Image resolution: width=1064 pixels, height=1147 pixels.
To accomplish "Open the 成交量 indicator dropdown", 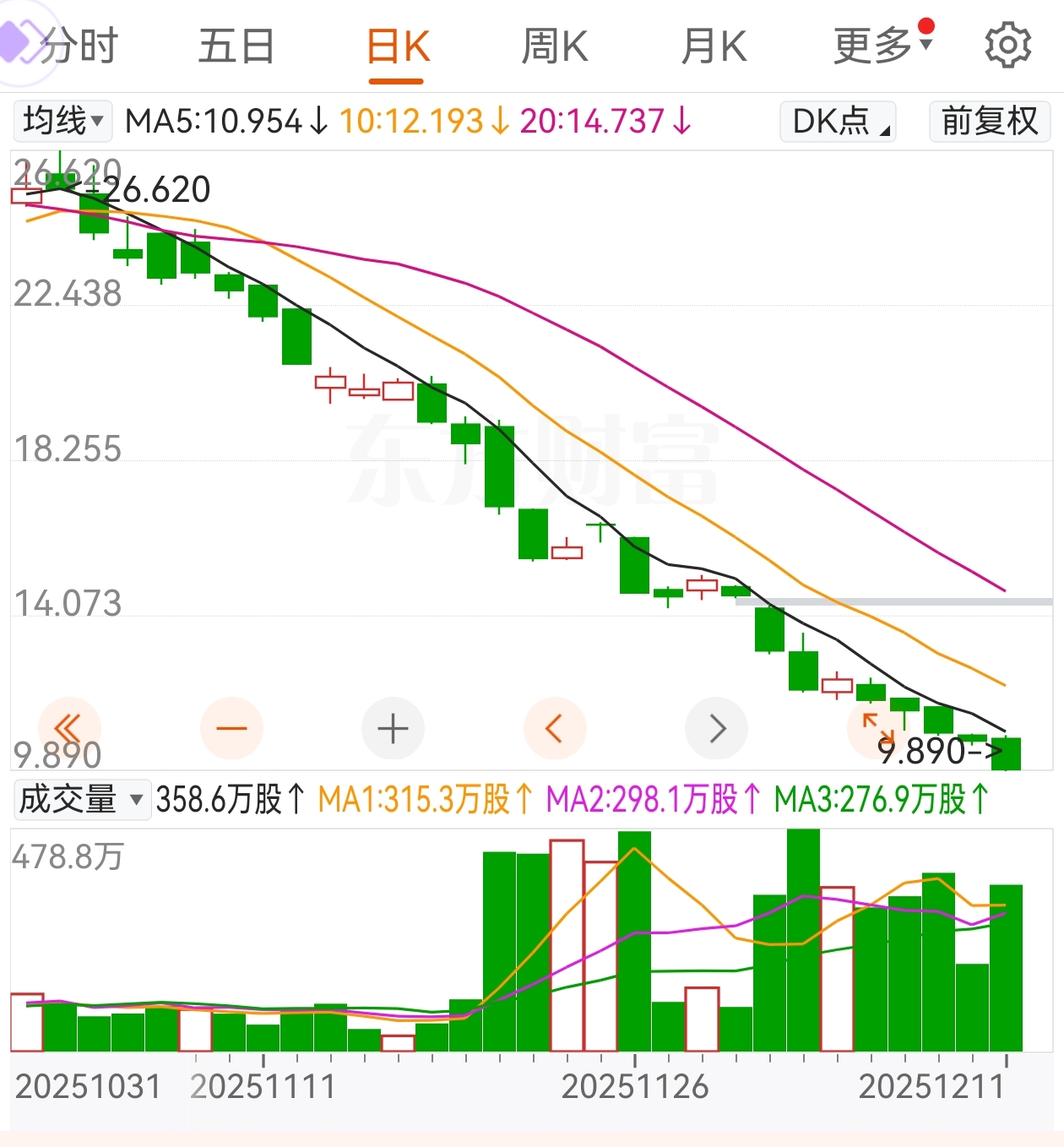I will click(82, 799).
